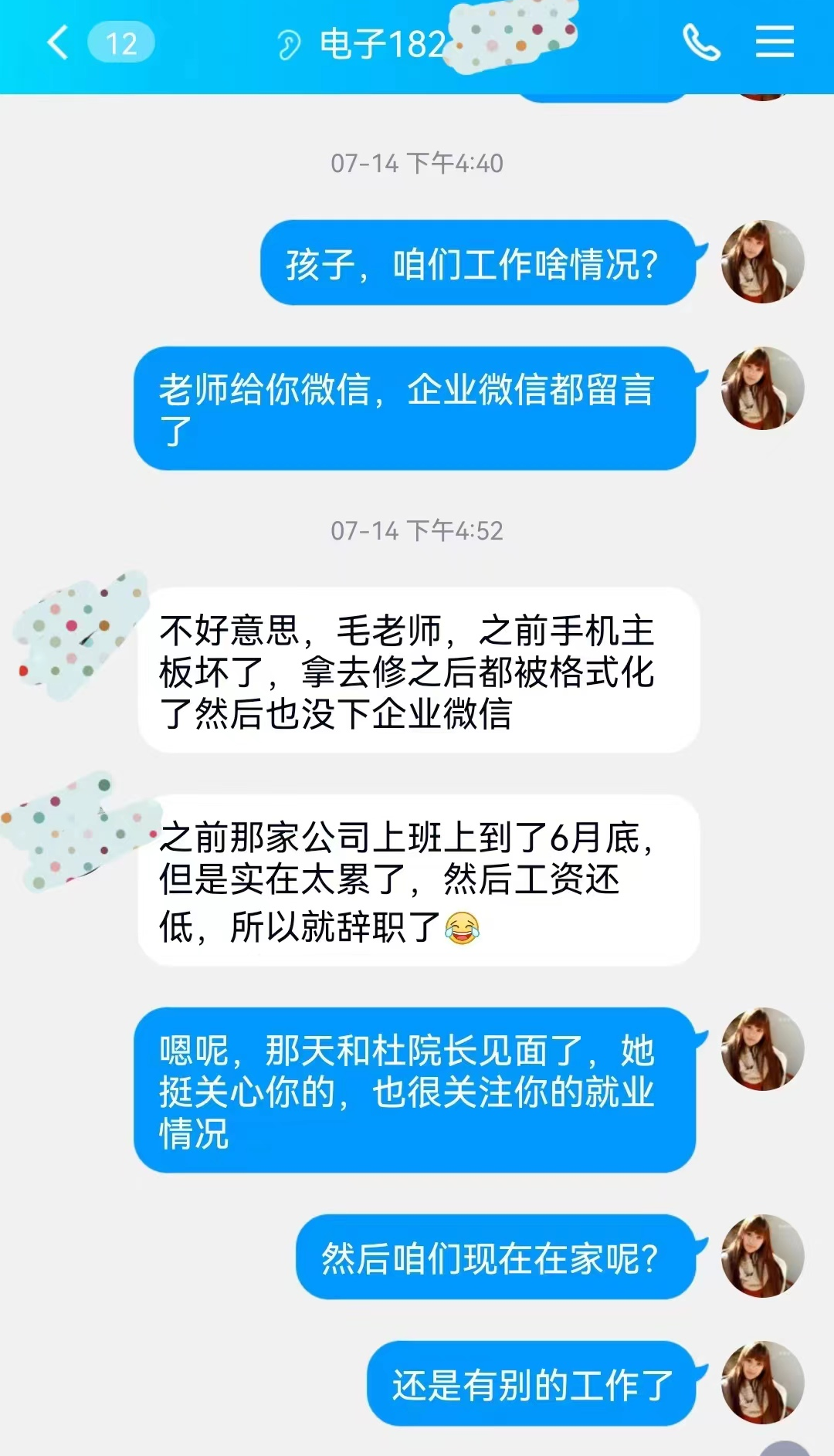Go back to the message list

58,42
